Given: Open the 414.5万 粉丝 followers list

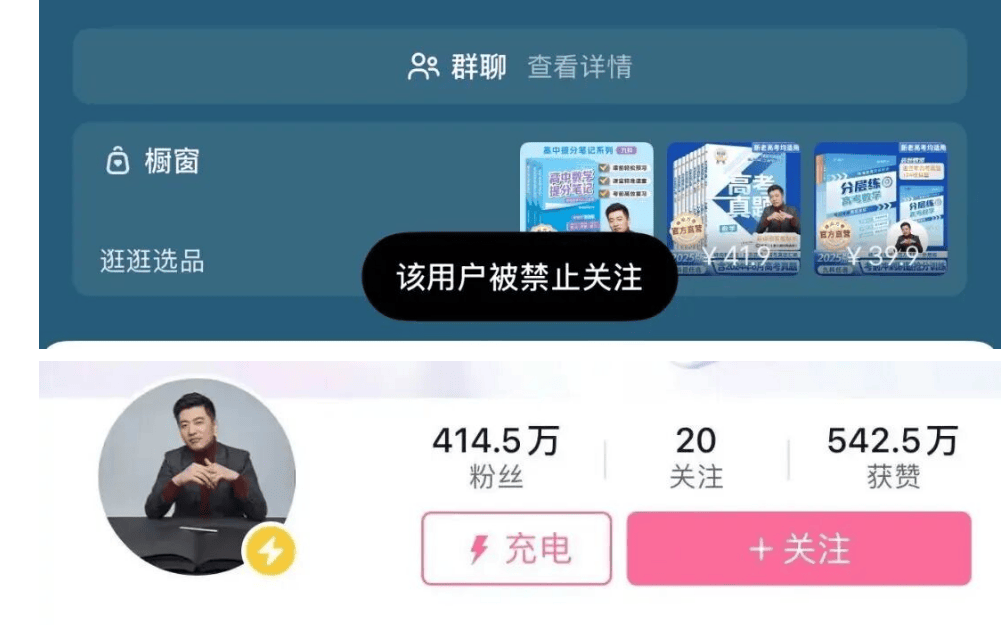Looking at the screenshot, I should (x=495, y=457).
